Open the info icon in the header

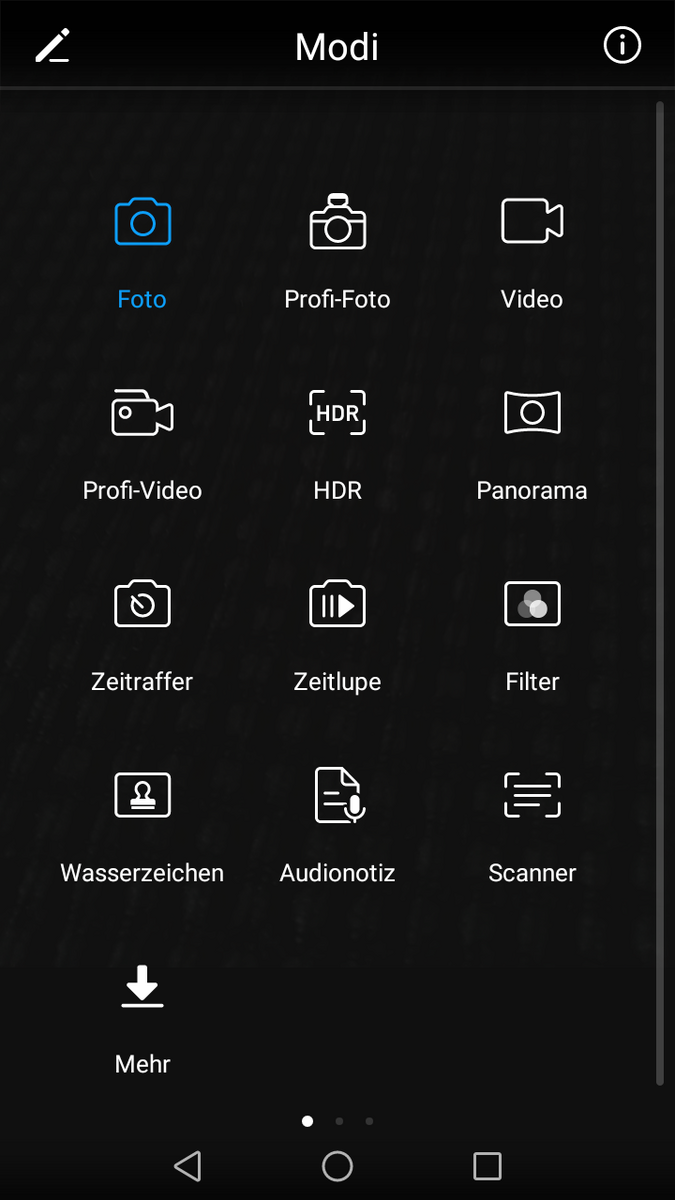click(622, 46)
